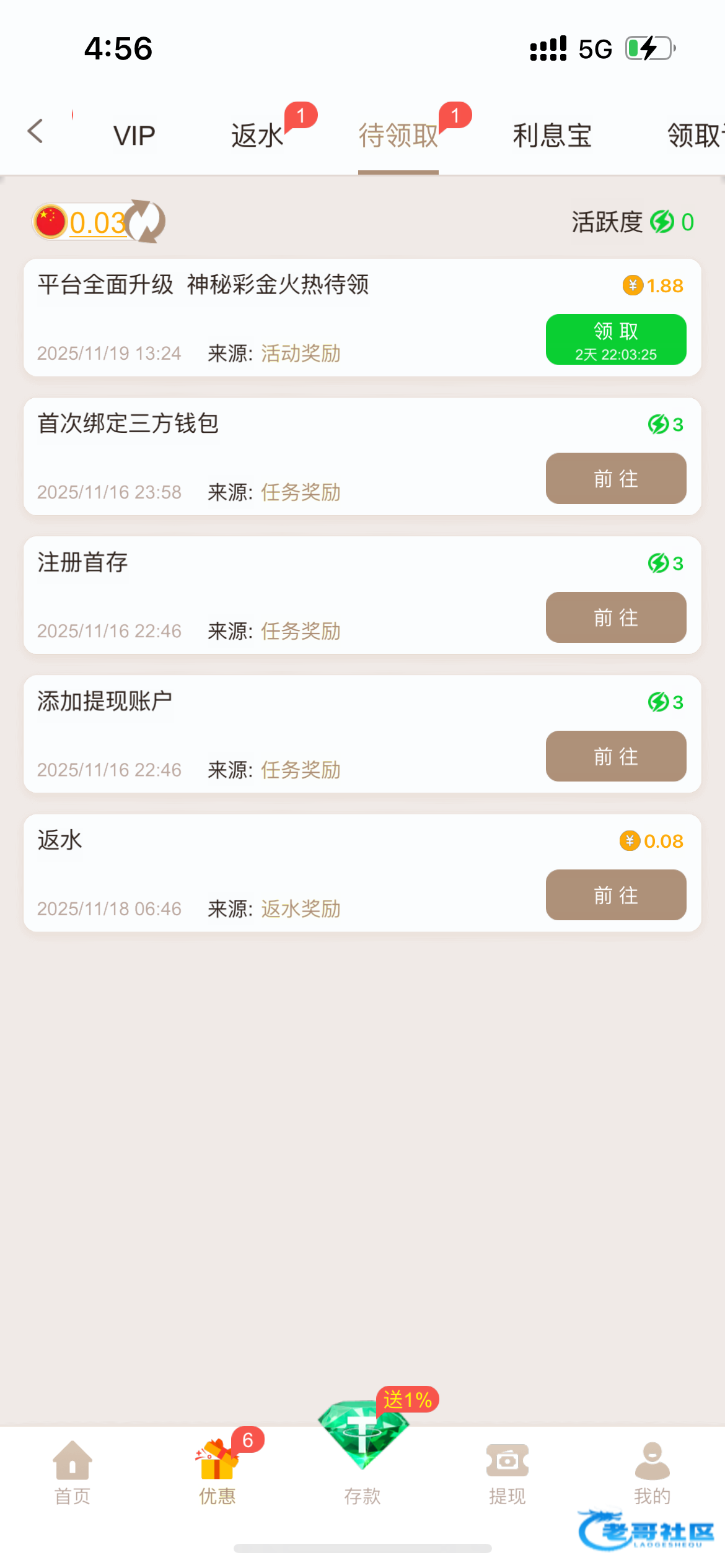Open the partially visible 领取 tab
This screenshot has height=1568, width=725.
695,136
